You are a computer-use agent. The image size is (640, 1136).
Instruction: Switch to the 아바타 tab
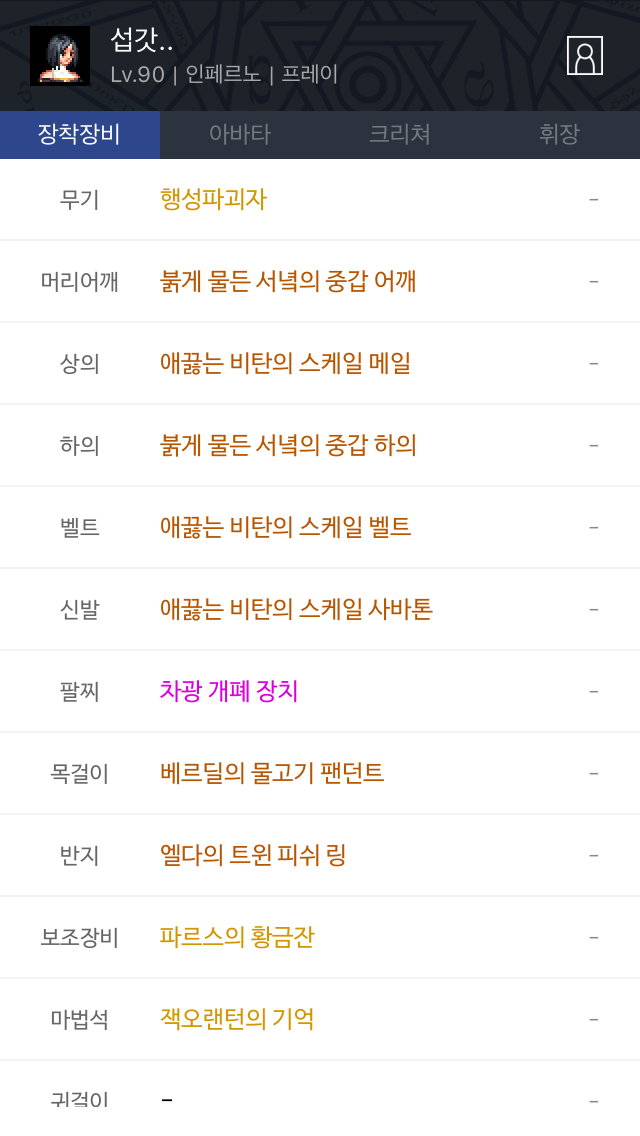[240, 134]
